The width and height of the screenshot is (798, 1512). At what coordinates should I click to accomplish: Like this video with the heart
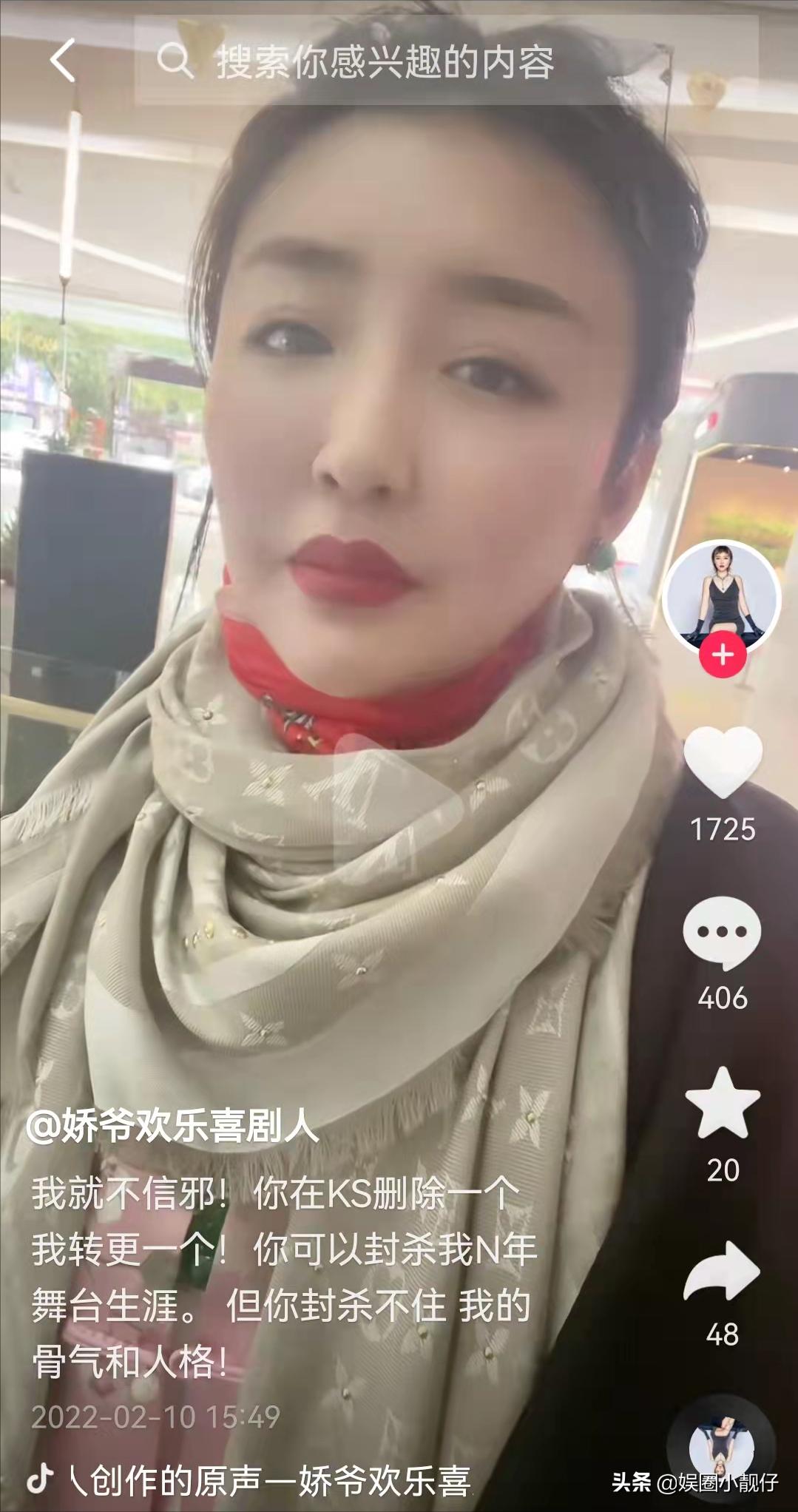pos(723,763)
